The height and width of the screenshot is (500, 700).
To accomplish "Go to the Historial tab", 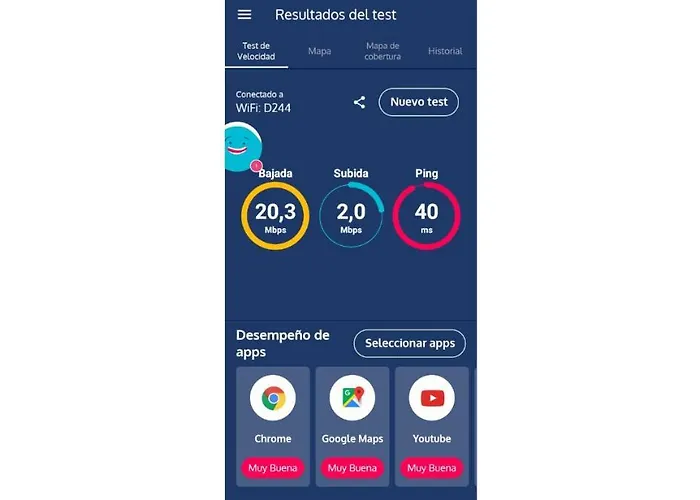I will pyautogui.click(x=445, y=51).
